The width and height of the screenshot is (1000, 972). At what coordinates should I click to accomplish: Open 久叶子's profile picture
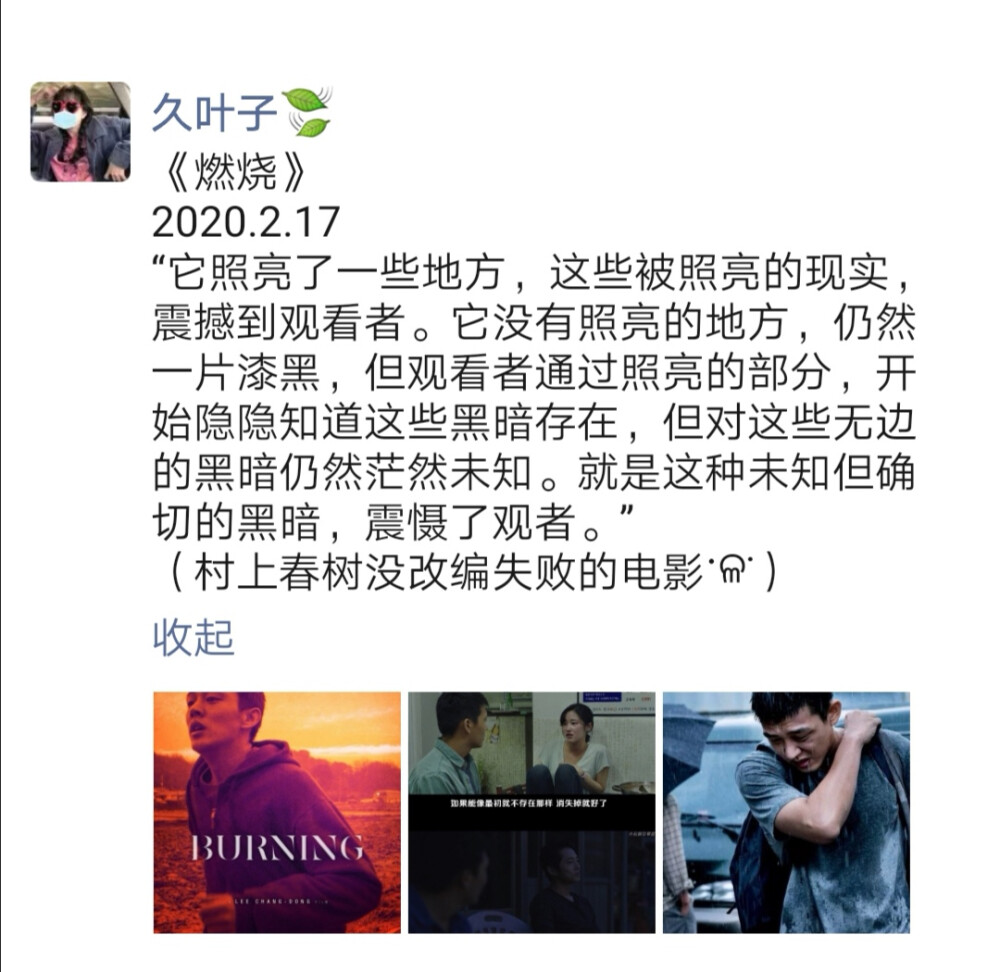pos(80,132)
